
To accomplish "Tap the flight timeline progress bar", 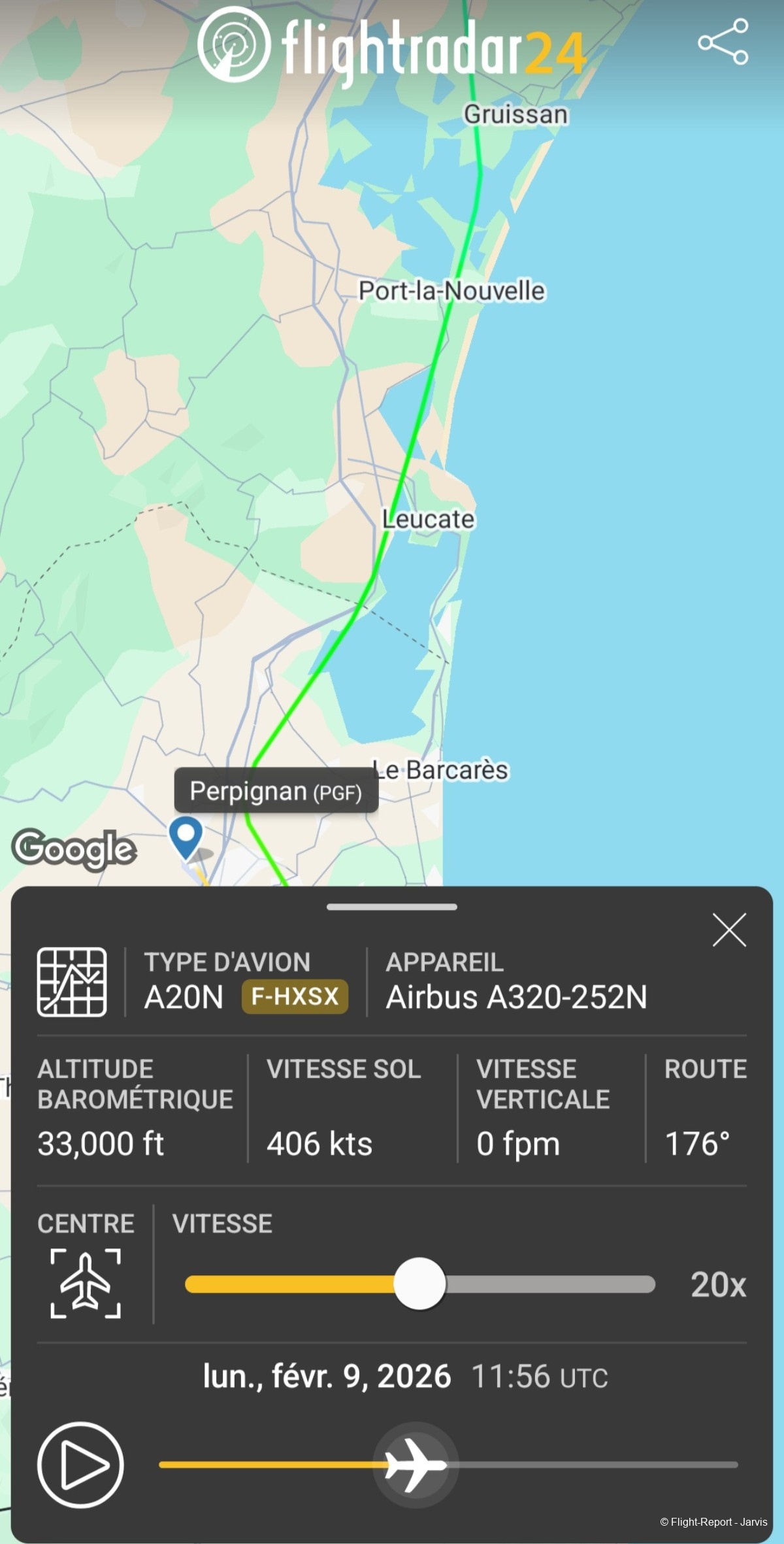I will (x=588, y=1465).
